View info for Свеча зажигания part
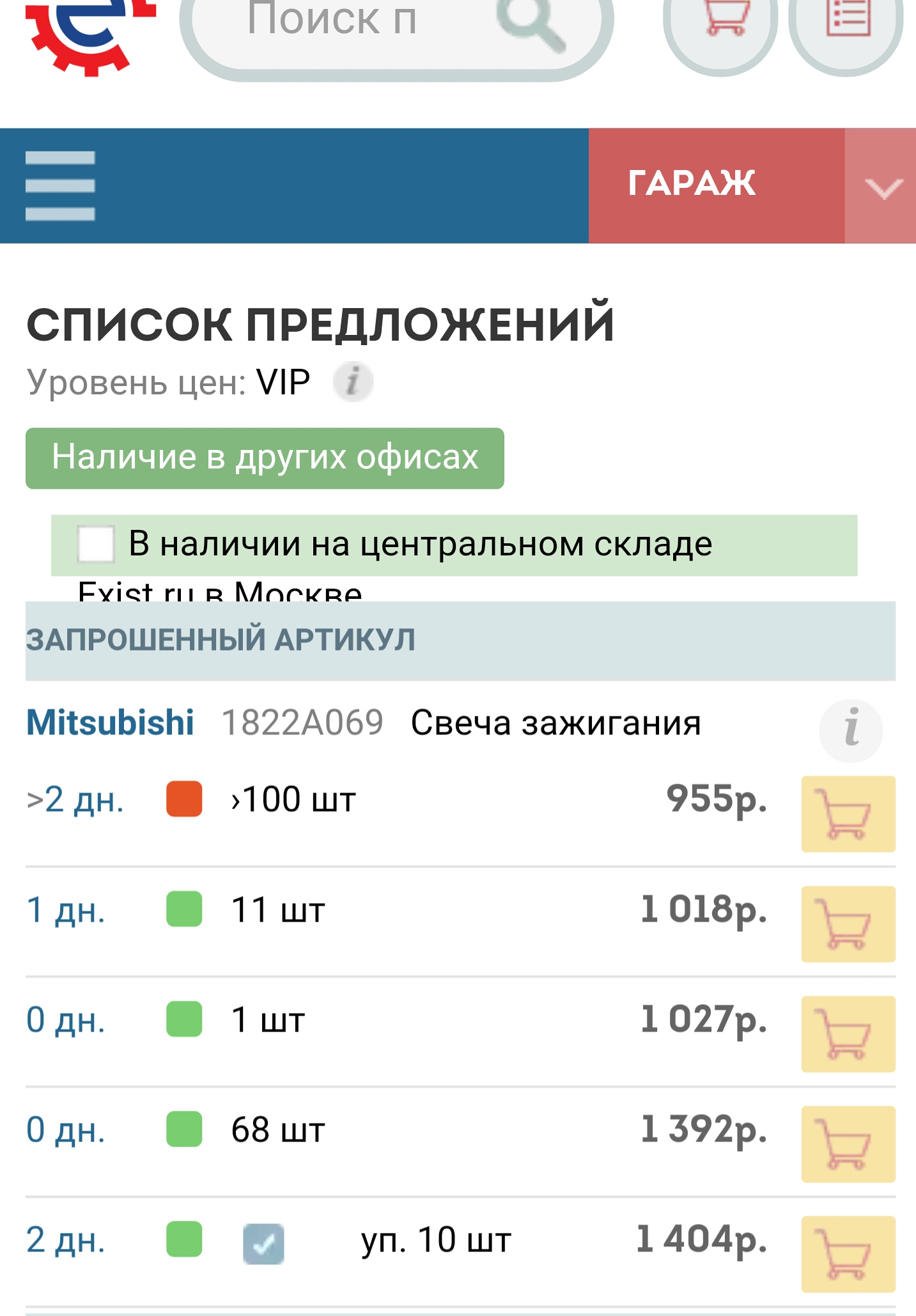The image size is (916, 1316). click(x=850, y=729)
